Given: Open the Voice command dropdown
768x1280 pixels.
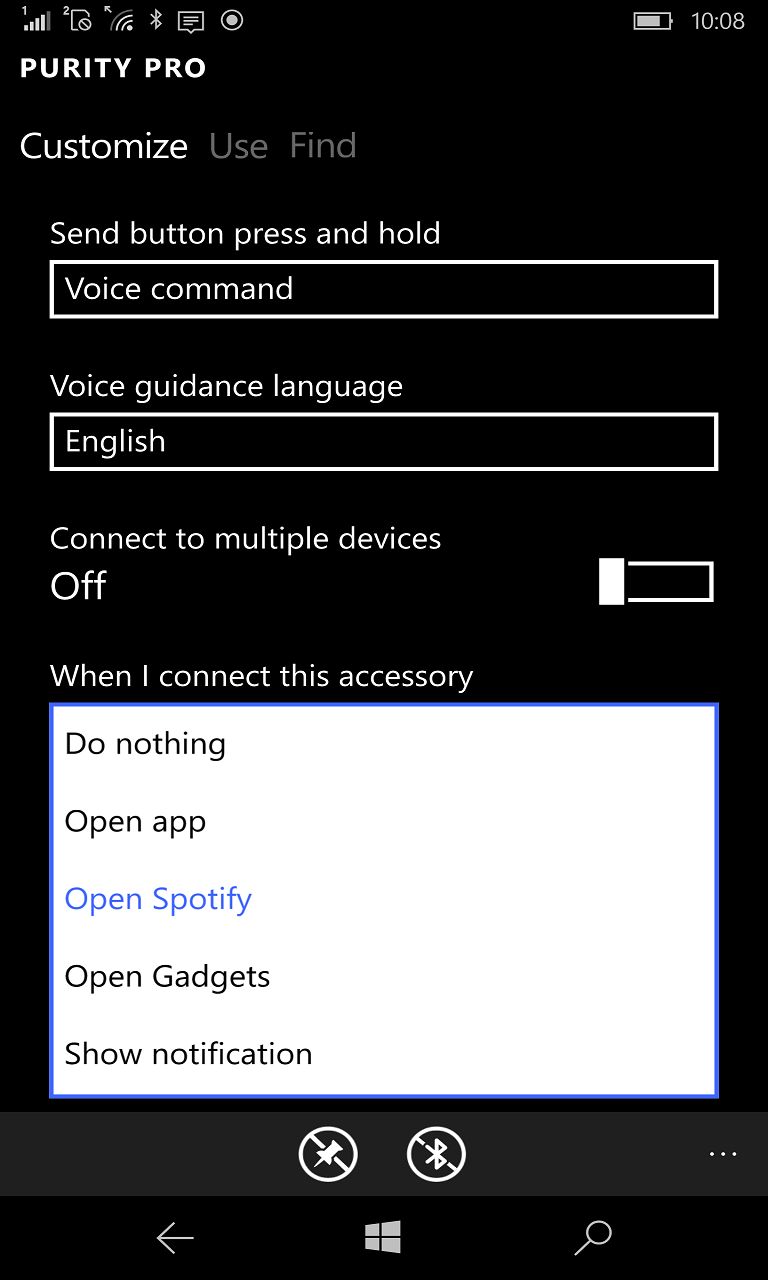Looking at the screenshot, I should 383,289.
